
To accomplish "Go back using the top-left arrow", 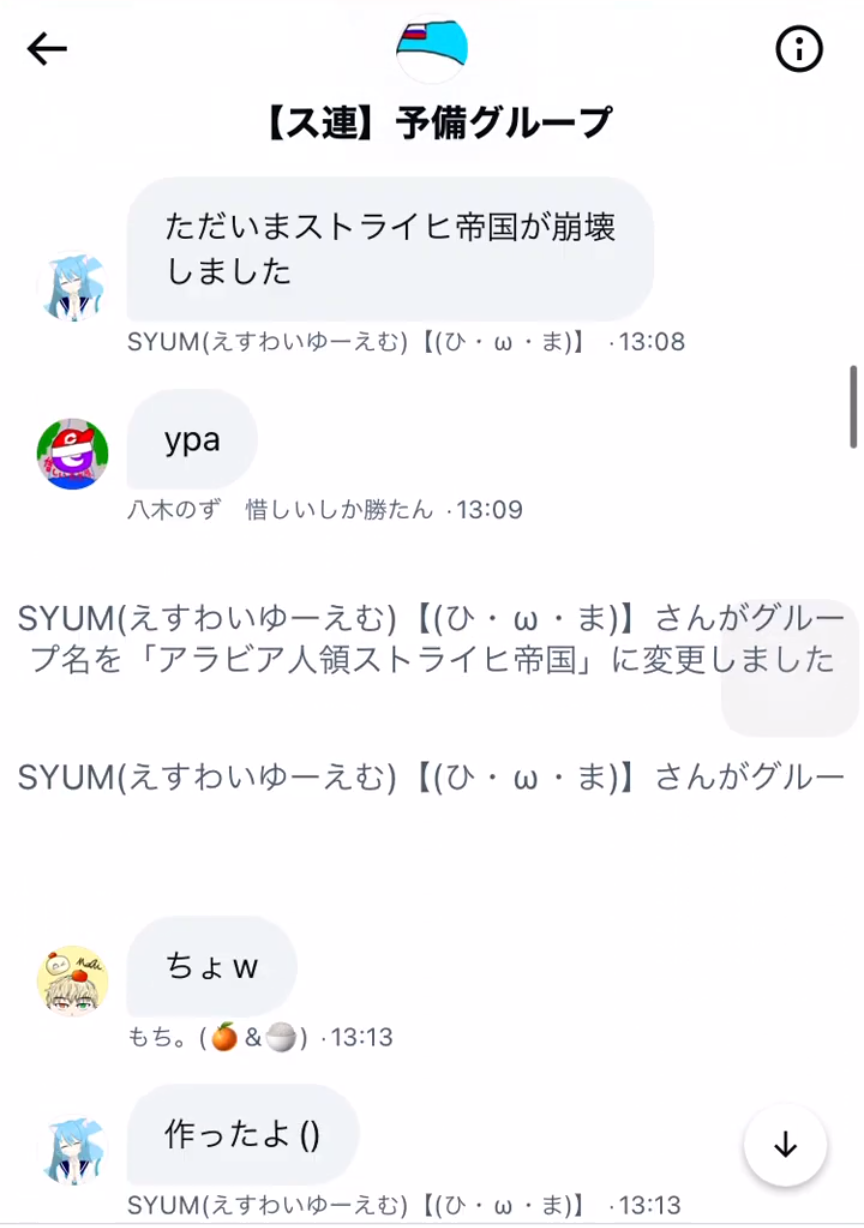I will tap(47, 48).
